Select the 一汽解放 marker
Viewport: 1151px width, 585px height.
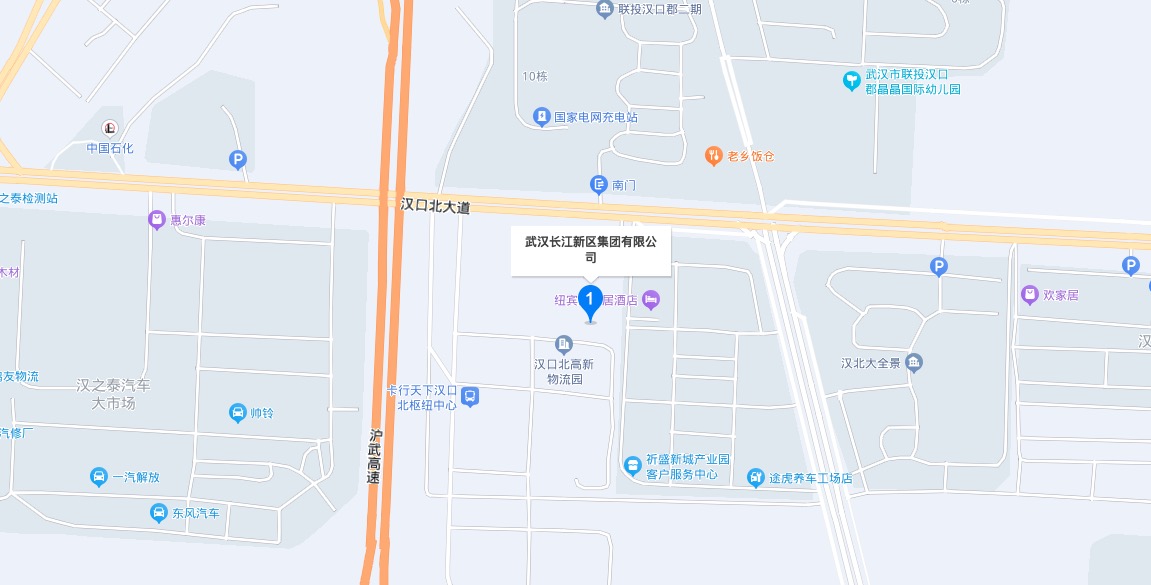click(x=99, y=477)
